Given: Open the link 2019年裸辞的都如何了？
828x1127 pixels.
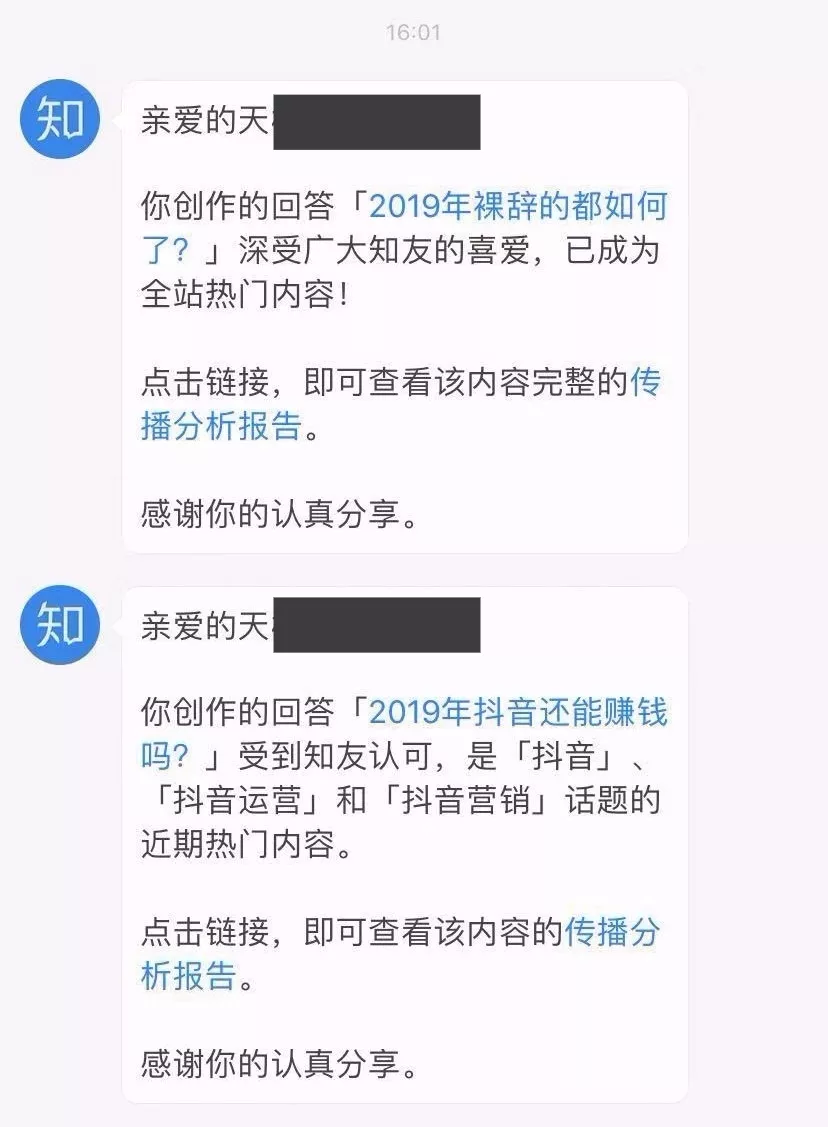Looking at the screenshot, I should coord(517,207).
